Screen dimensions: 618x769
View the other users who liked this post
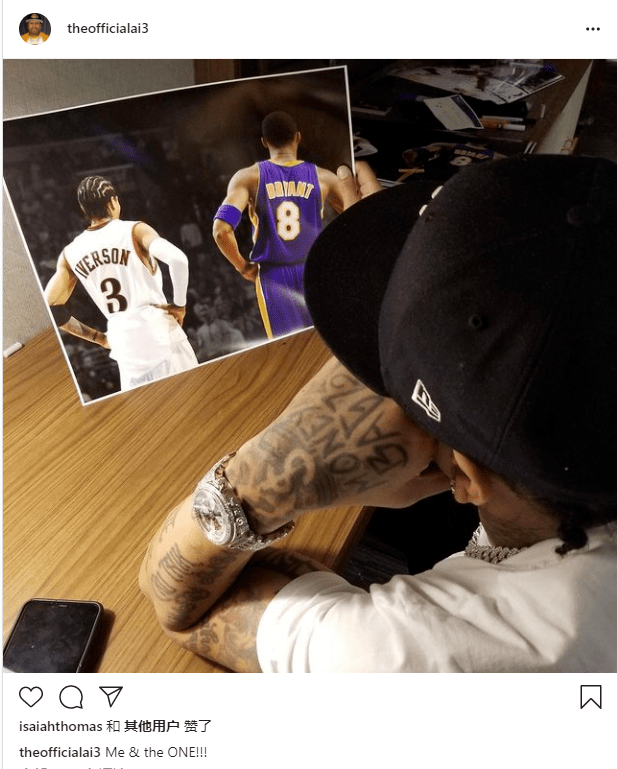point(151,726)
